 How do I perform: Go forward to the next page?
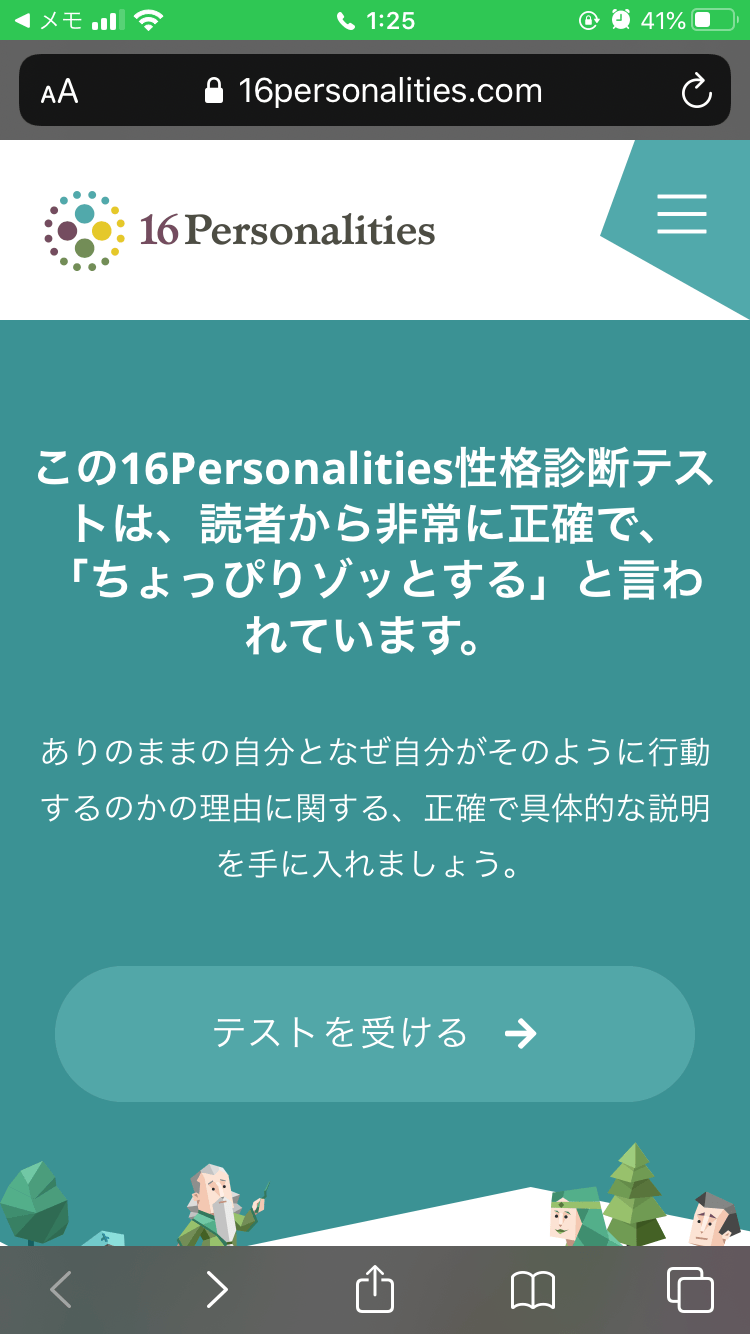click(x=216, y=1290)
